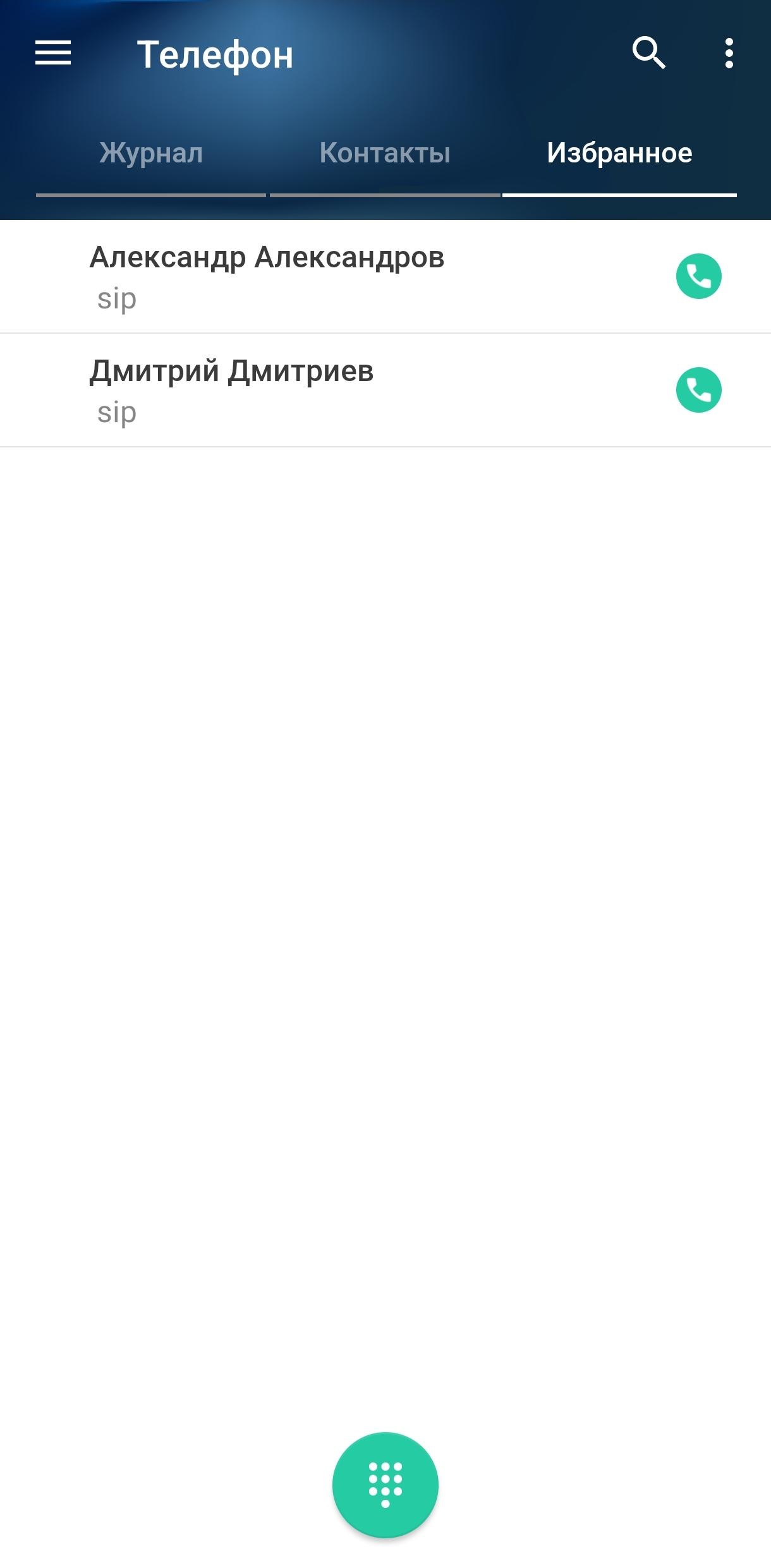
Task: Open contact Дмитрий Дмитриев
Action: [231, 389]
